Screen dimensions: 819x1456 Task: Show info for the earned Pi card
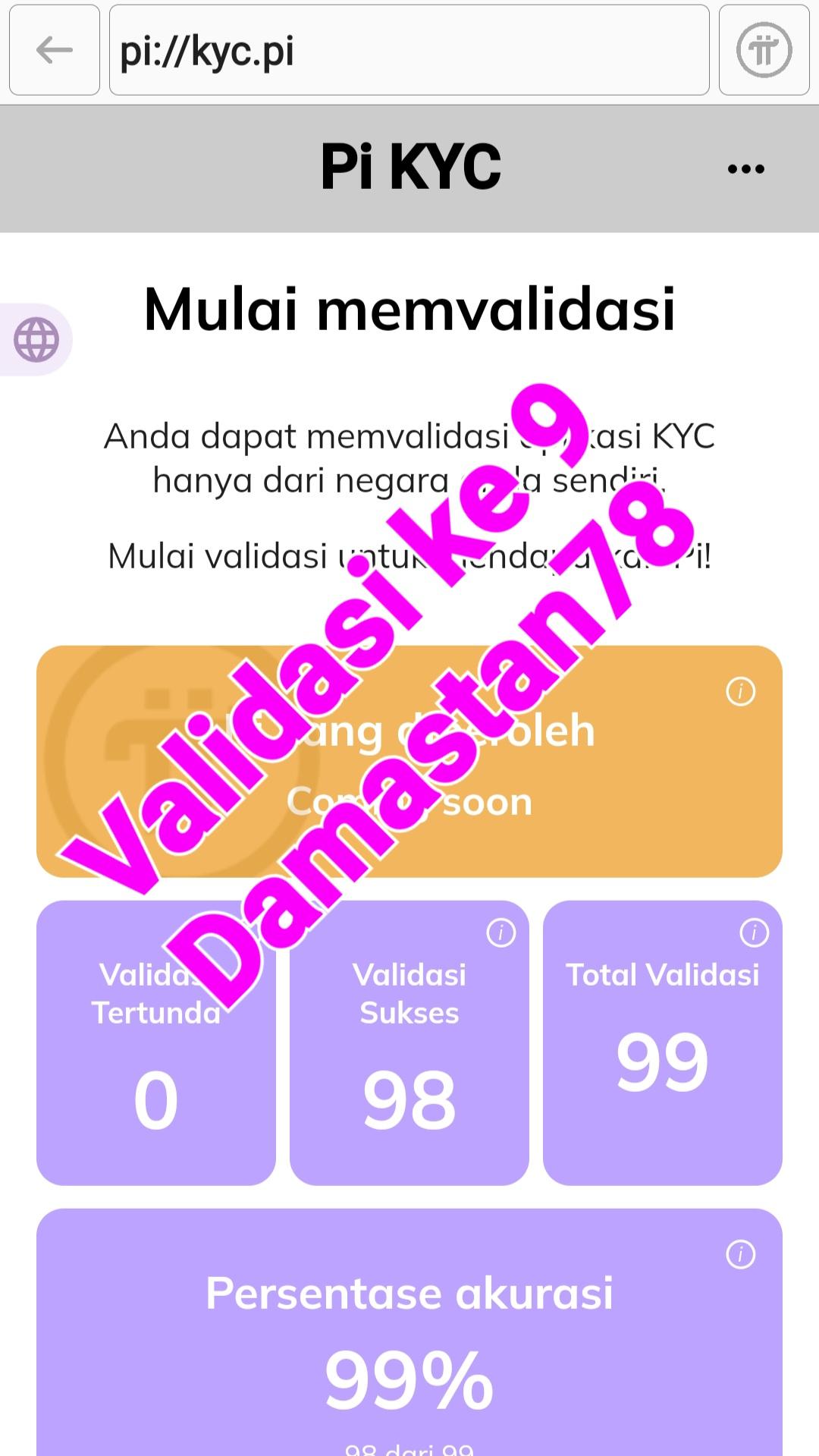(x=740, y=691)
